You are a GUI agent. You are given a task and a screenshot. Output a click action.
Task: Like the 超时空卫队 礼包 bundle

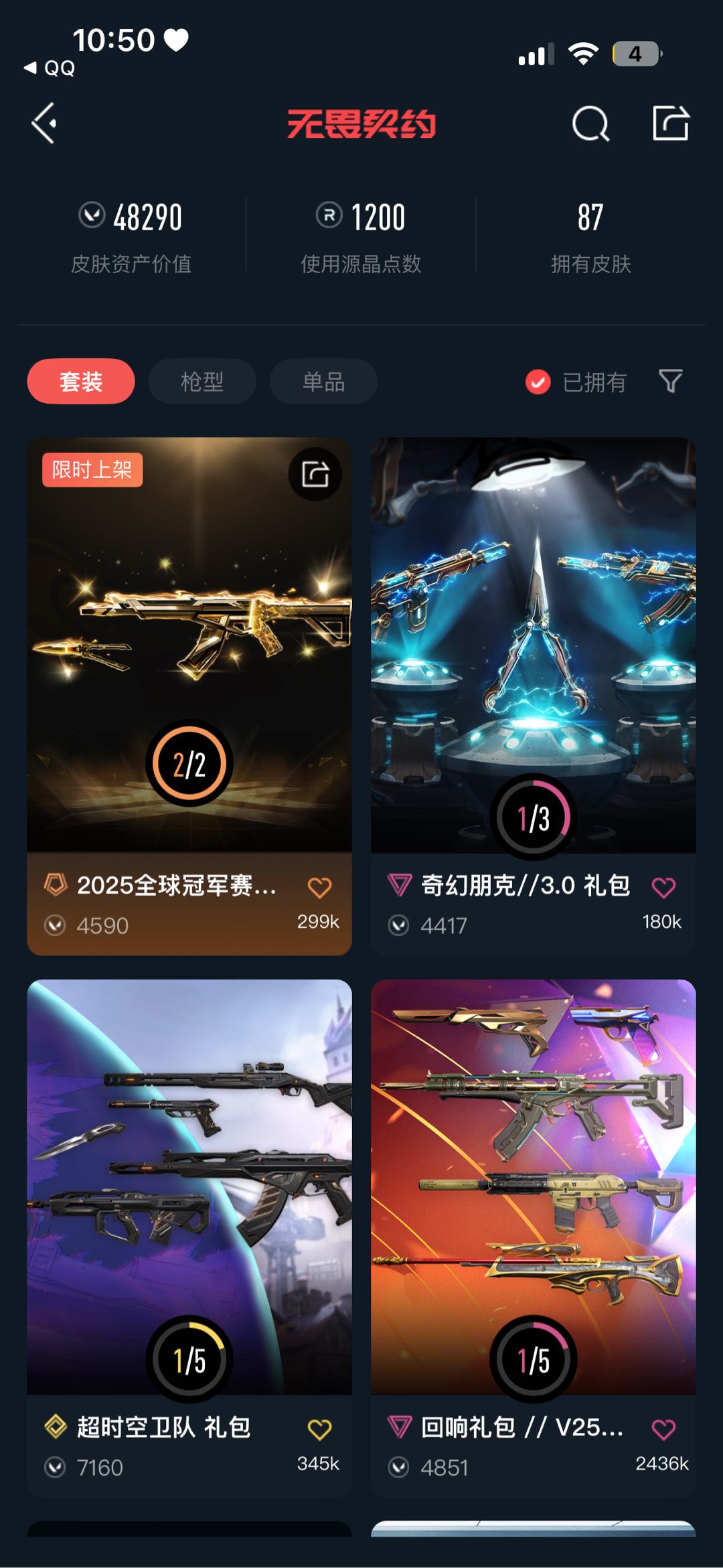click(319, 1429)
